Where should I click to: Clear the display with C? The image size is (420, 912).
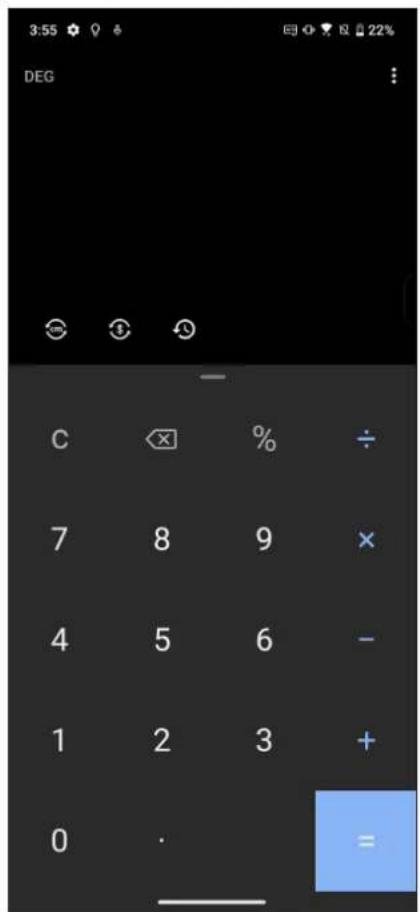pyautogui.click(x=59, y=440)
